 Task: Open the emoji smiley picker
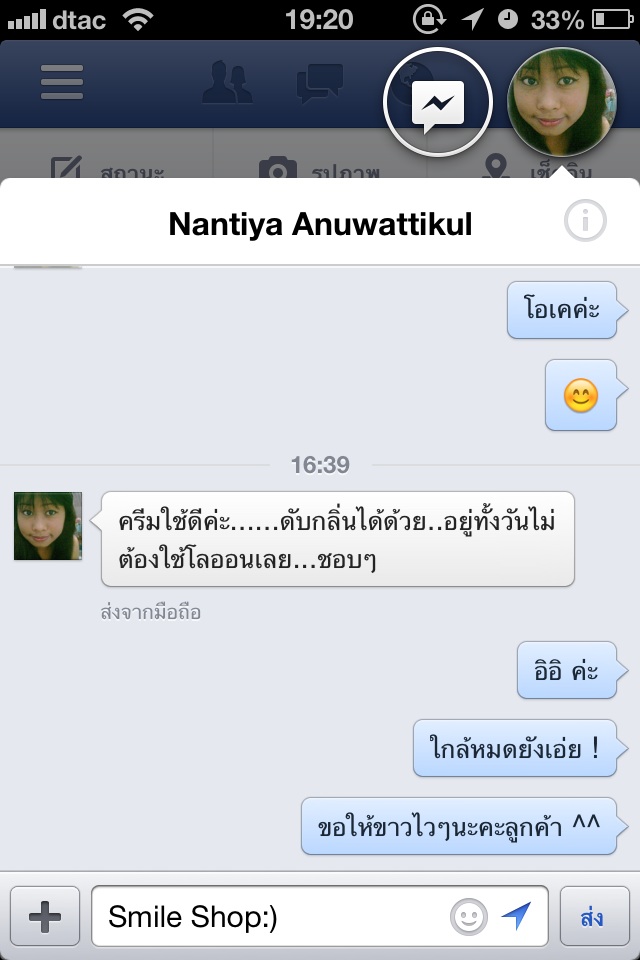coord(468,916)
